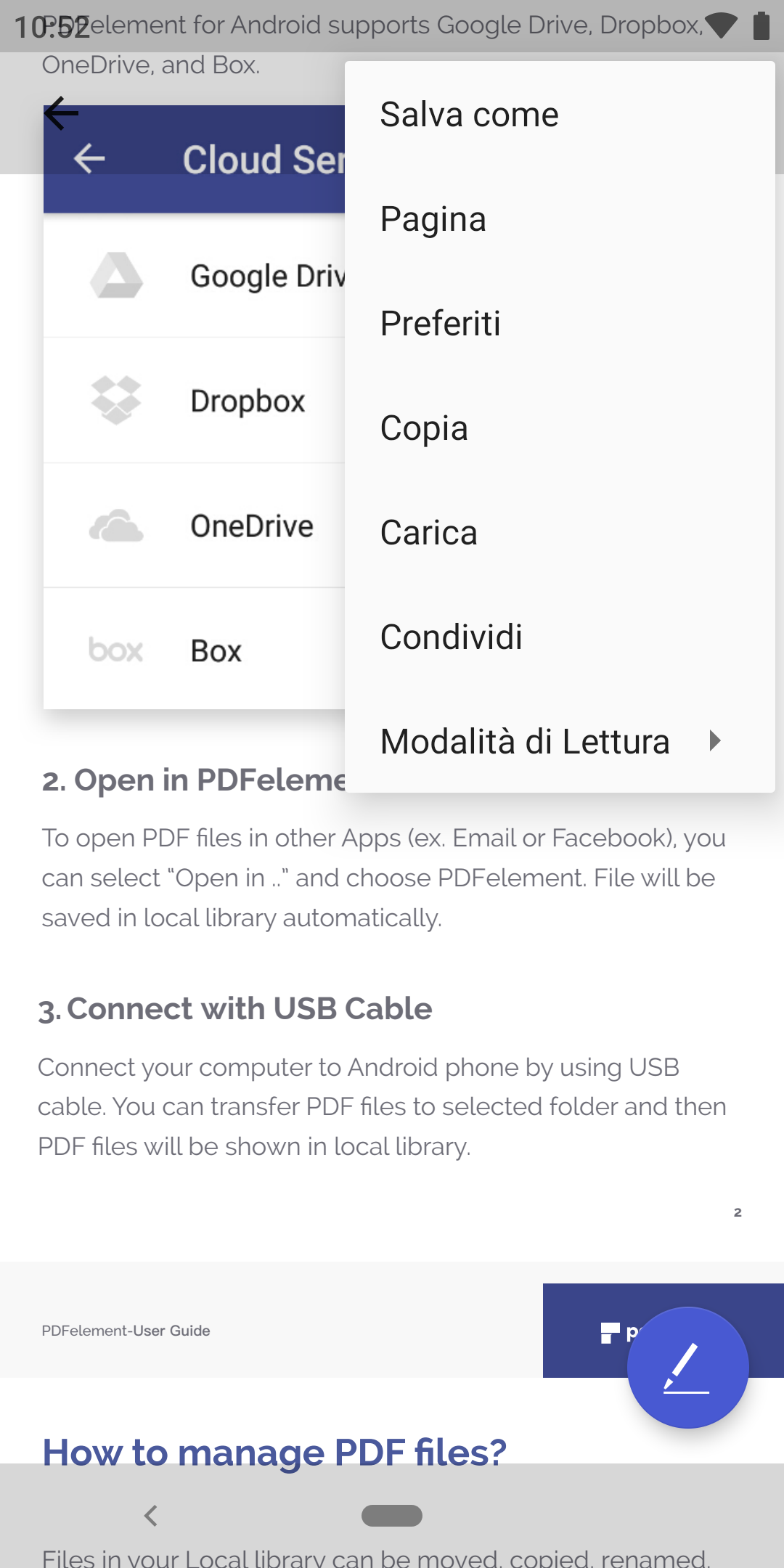784x1568 pixels.
Task: Choose Preferiti in the menu
Action: [560, 323]
